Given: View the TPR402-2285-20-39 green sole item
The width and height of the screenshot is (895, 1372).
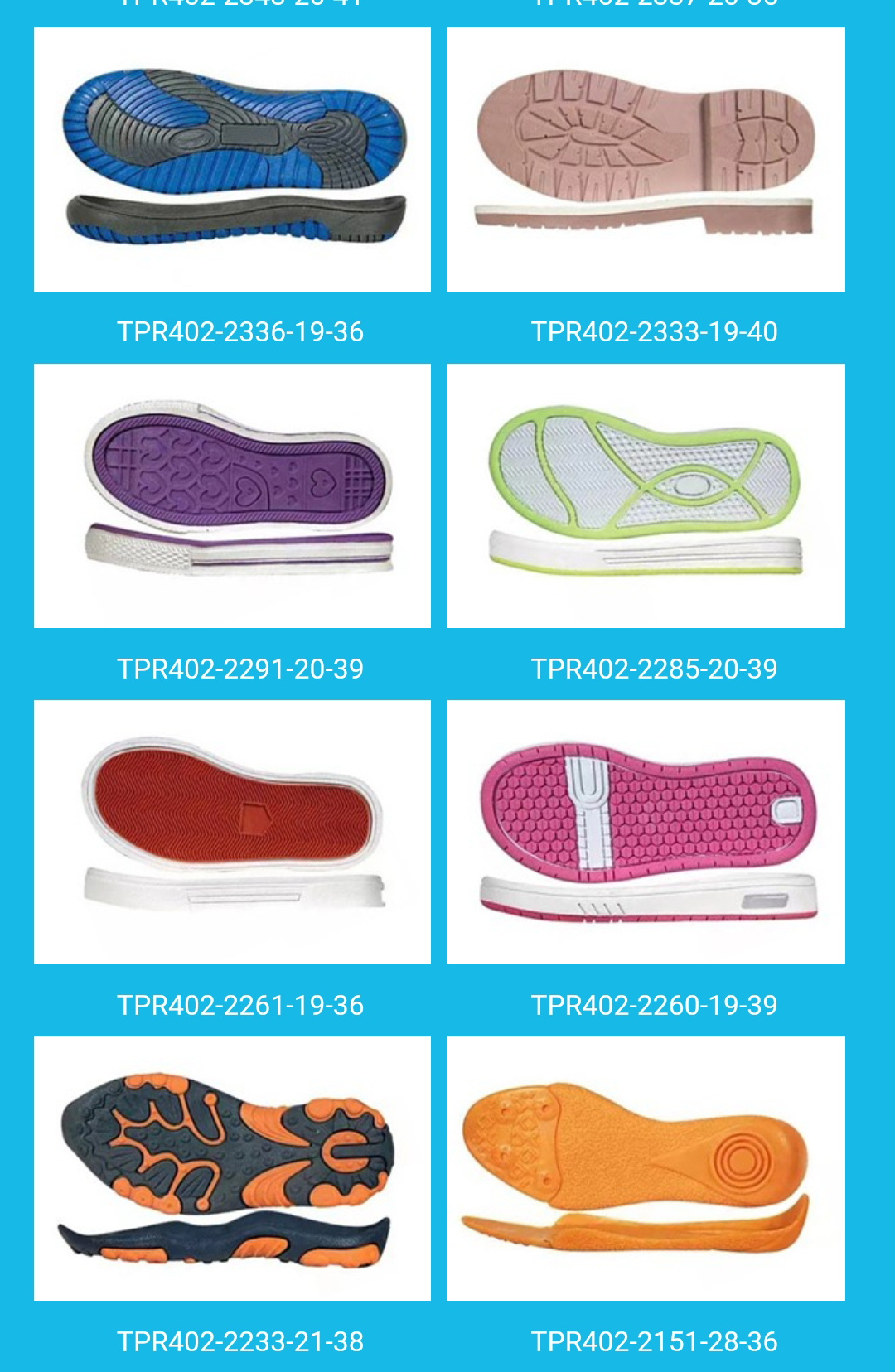Looking at the screenshot, I should pyautogui.click(x=646, y=495).
